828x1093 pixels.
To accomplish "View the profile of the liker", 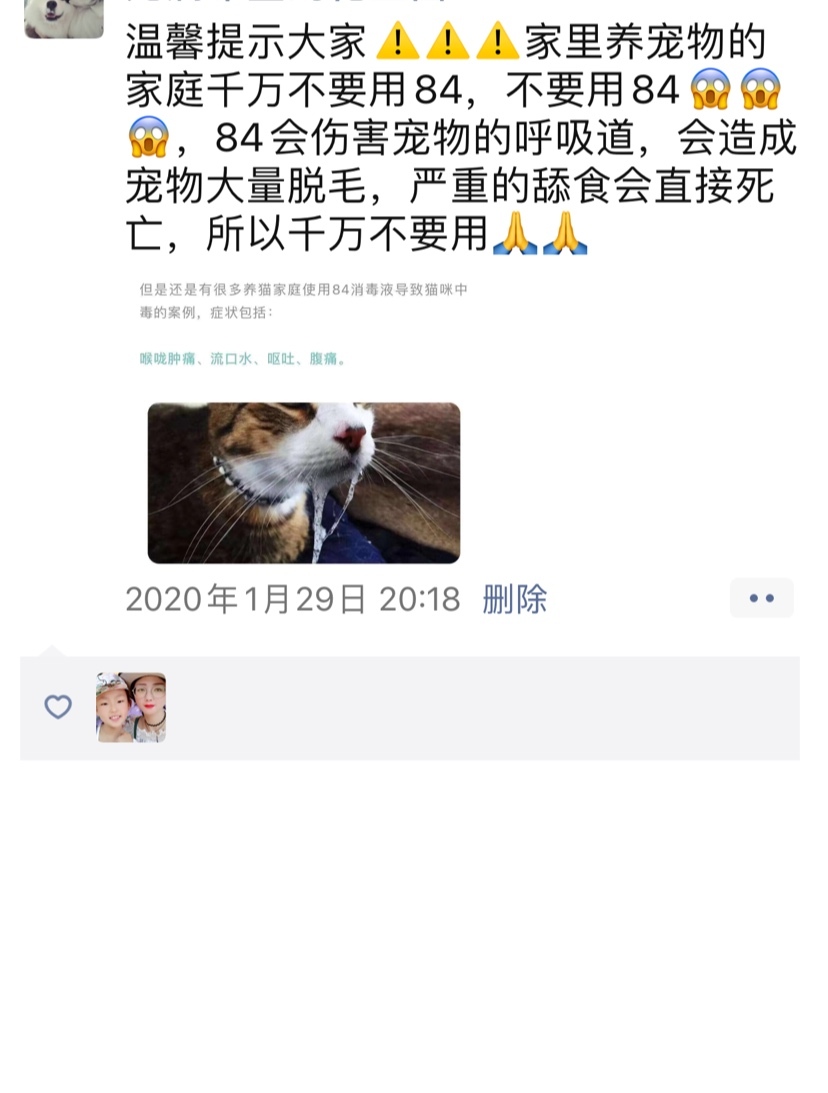I will click(131, 707).
